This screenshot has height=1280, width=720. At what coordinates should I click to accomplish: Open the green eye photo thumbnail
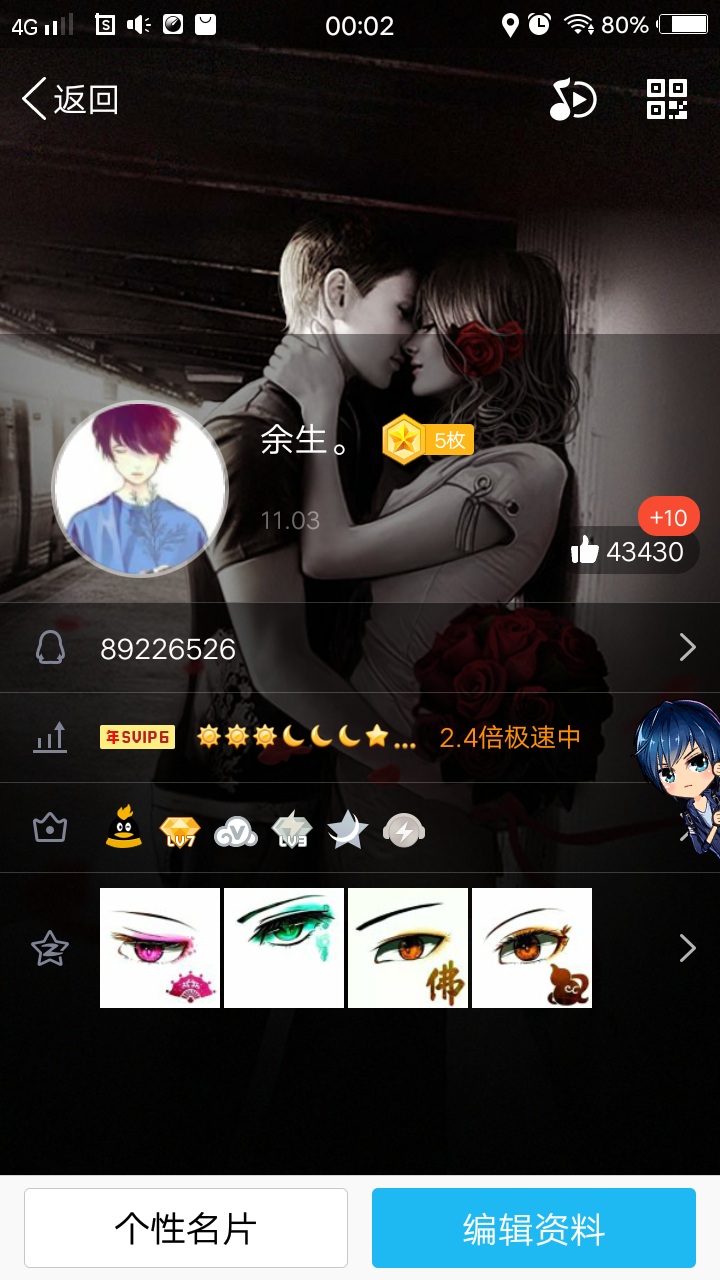[x=284, y=948]
